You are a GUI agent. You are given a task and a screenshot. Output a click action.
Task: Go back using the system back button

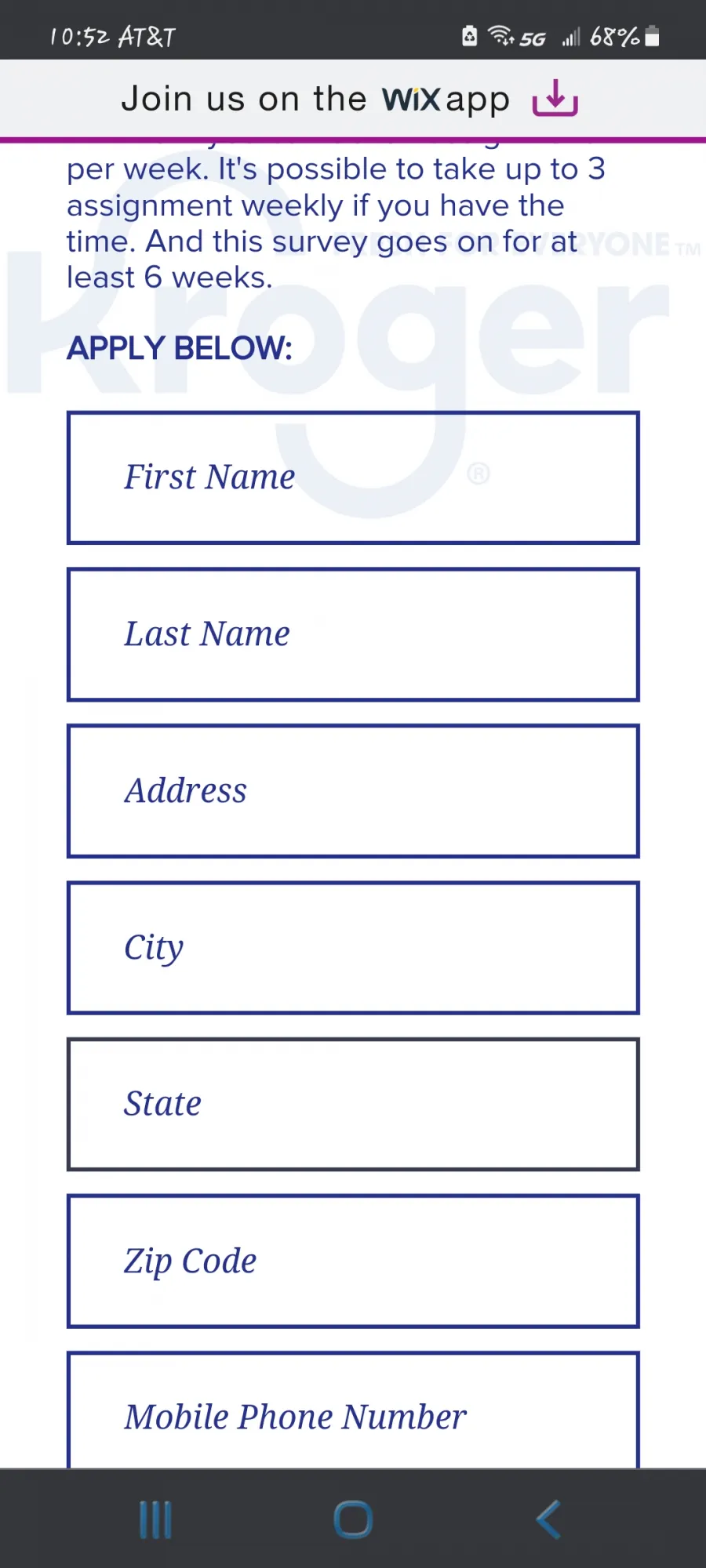(x=548, y=1519)
